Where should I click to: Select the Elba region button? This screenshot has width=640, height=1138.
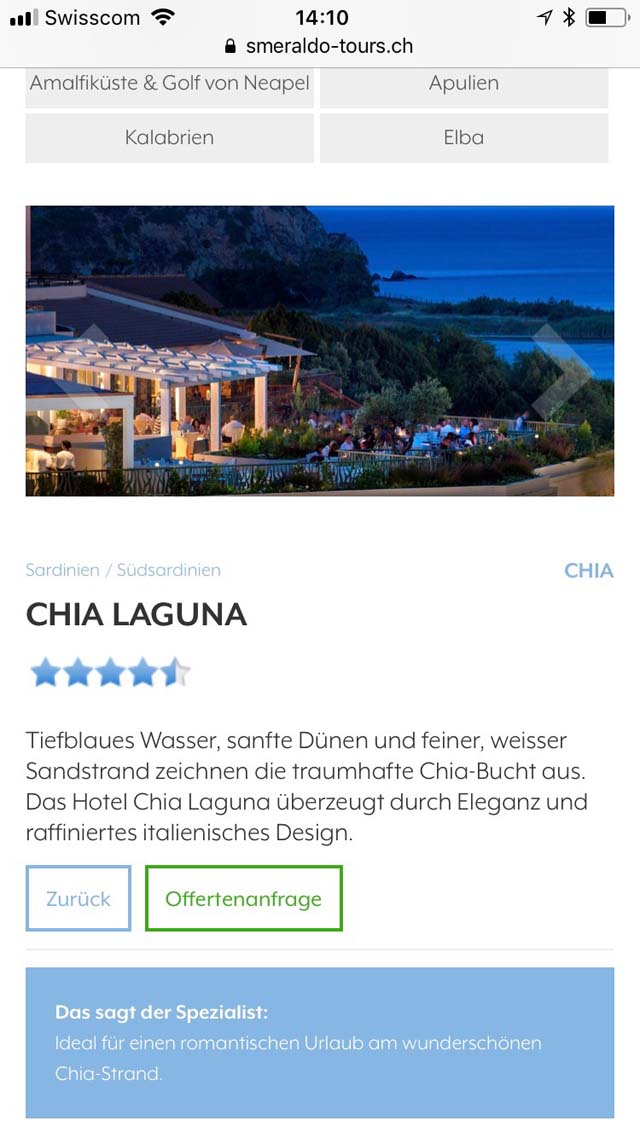[464, 138]
